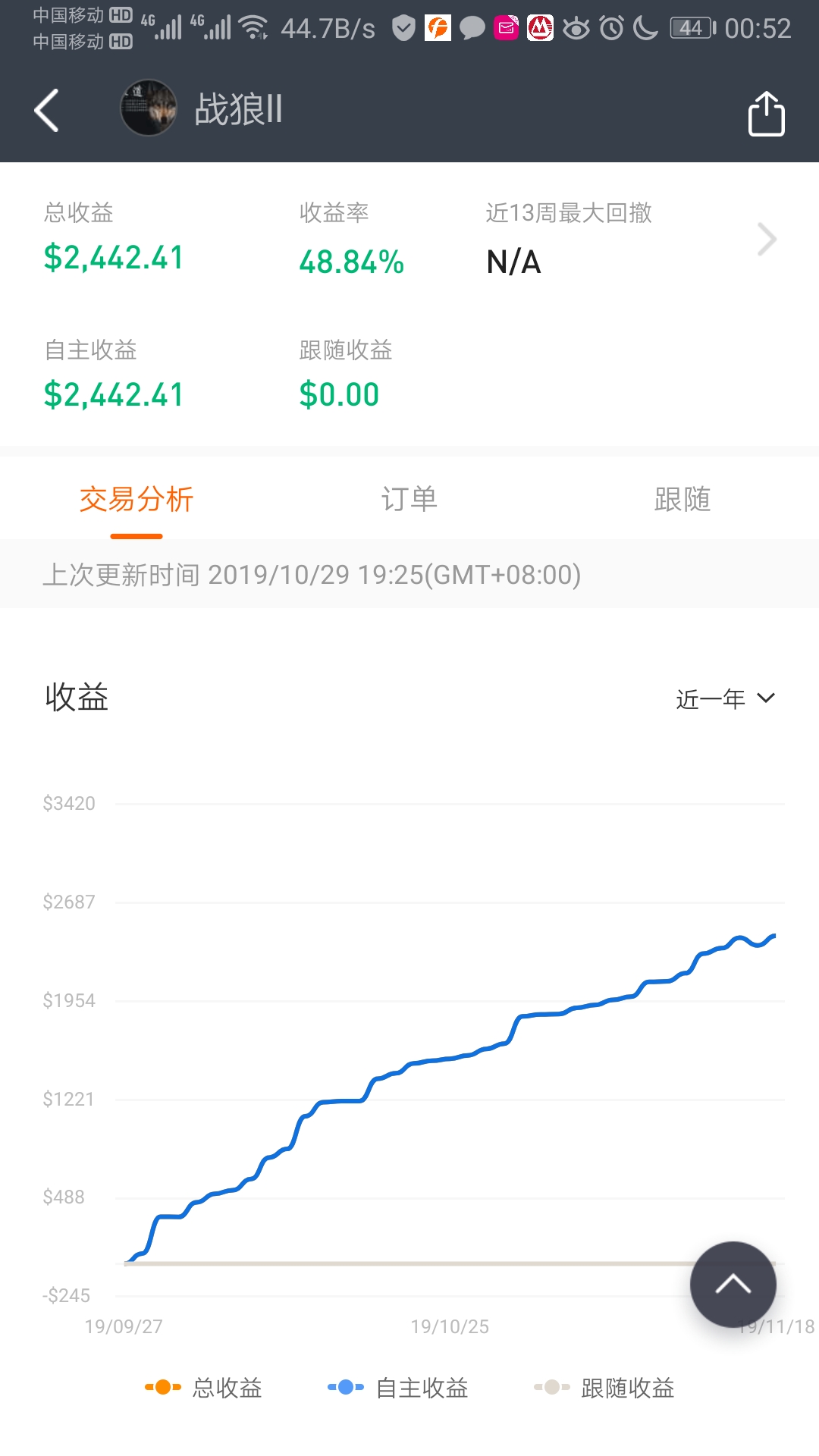Screen dimensions: 819x1456
Task: Expand earnings details via right chevron
Action: pyautogui.click(x=767, y=240)
